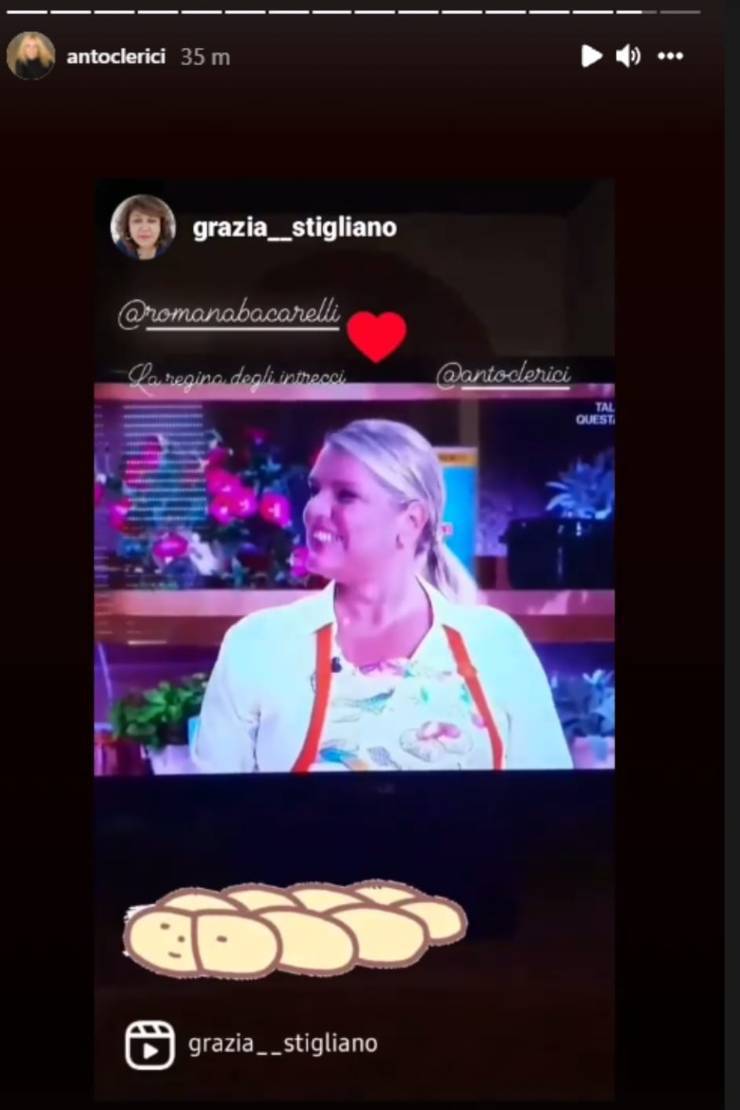Play the paused story
Image resolution: width=740 pixels, height=1110 pixels.
click(x=592, y=56)
